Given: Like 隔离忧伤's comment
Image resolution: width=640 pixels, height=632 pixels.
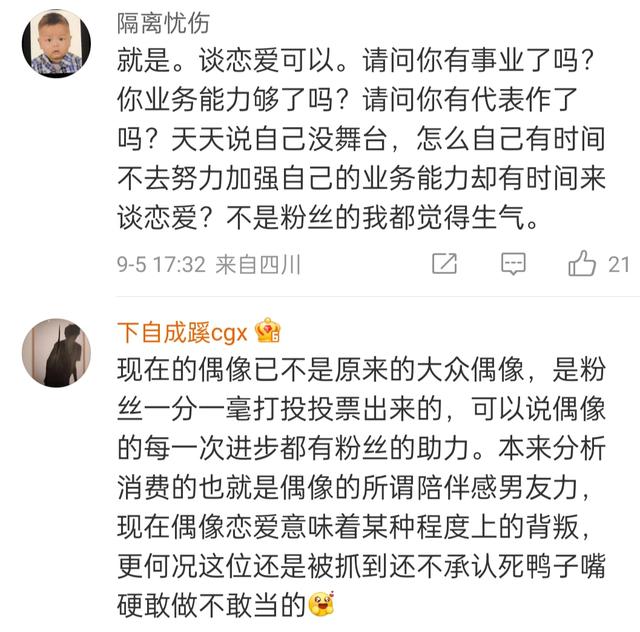Looking at the screenshot, I should tap(583, 264).
